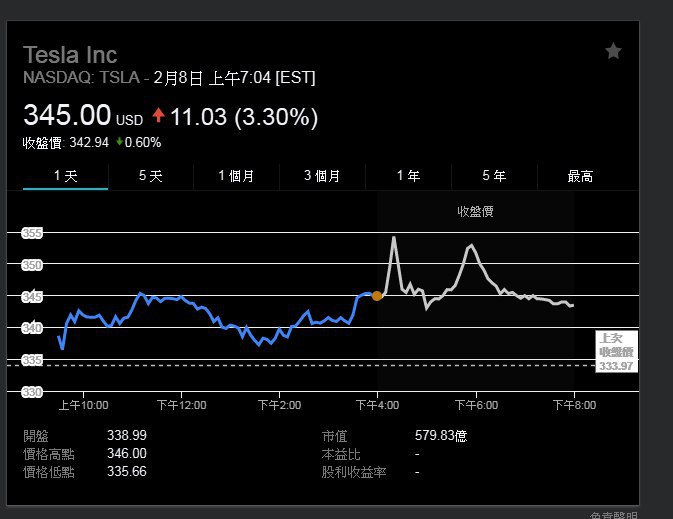Select the 1 天 chart range
Viewport: 673px width, 519px height.
click(65, 176)
